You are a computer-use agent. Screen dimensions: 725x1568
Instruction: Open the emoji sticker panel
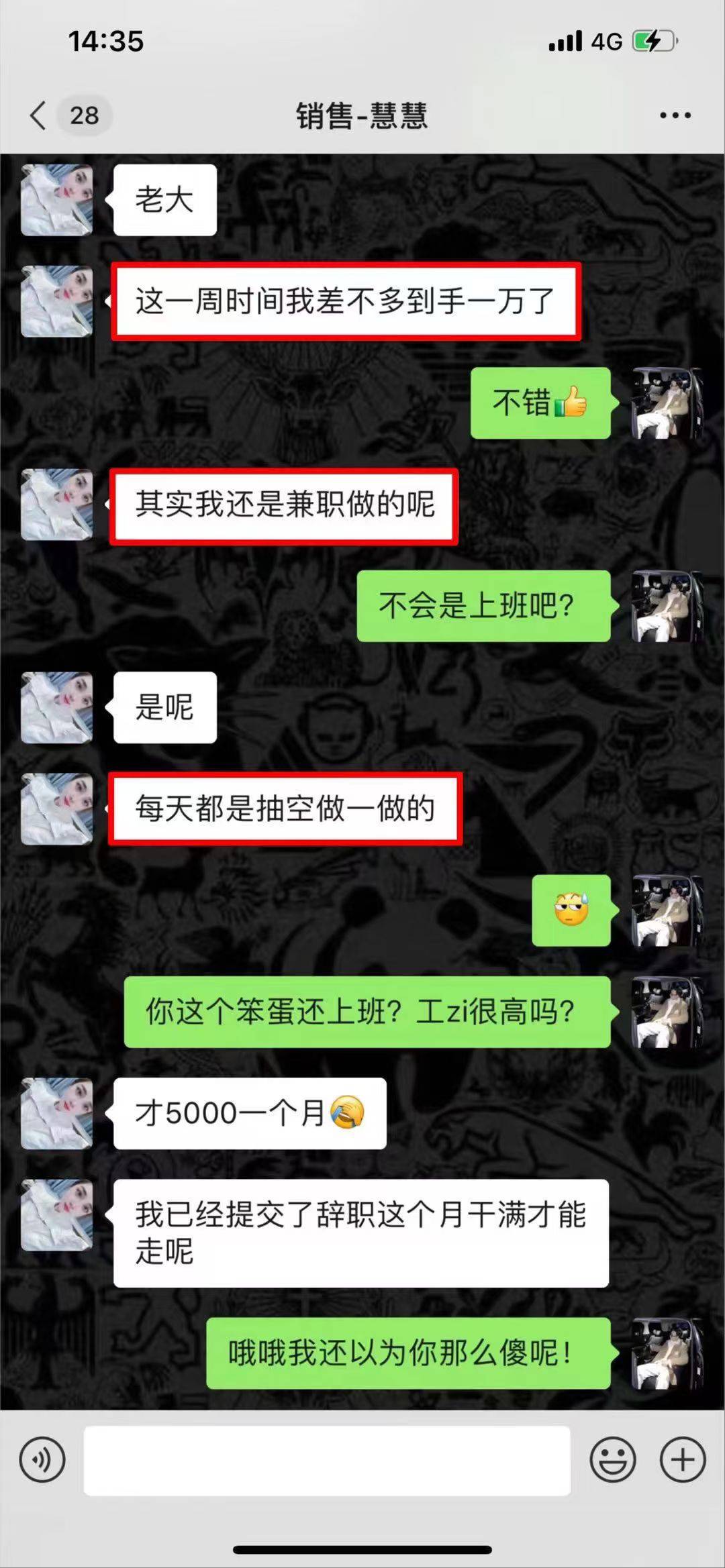pos(612,1459)
